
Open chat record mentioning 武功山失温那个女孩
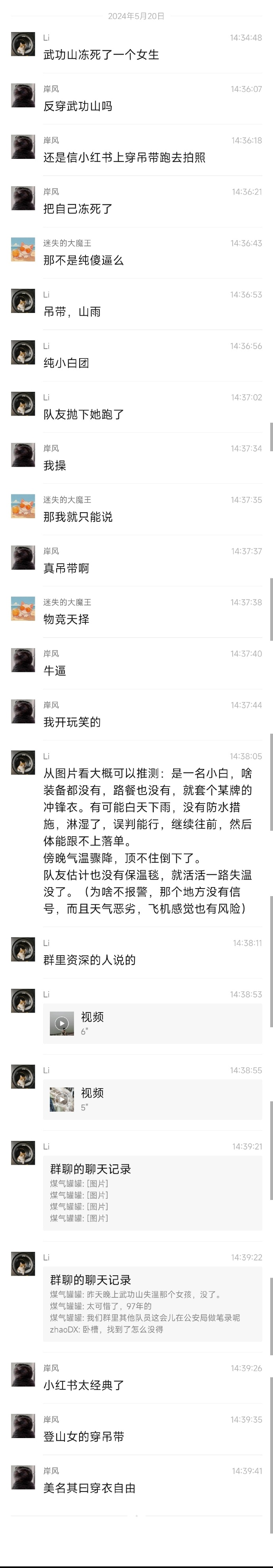point(152,1305)
